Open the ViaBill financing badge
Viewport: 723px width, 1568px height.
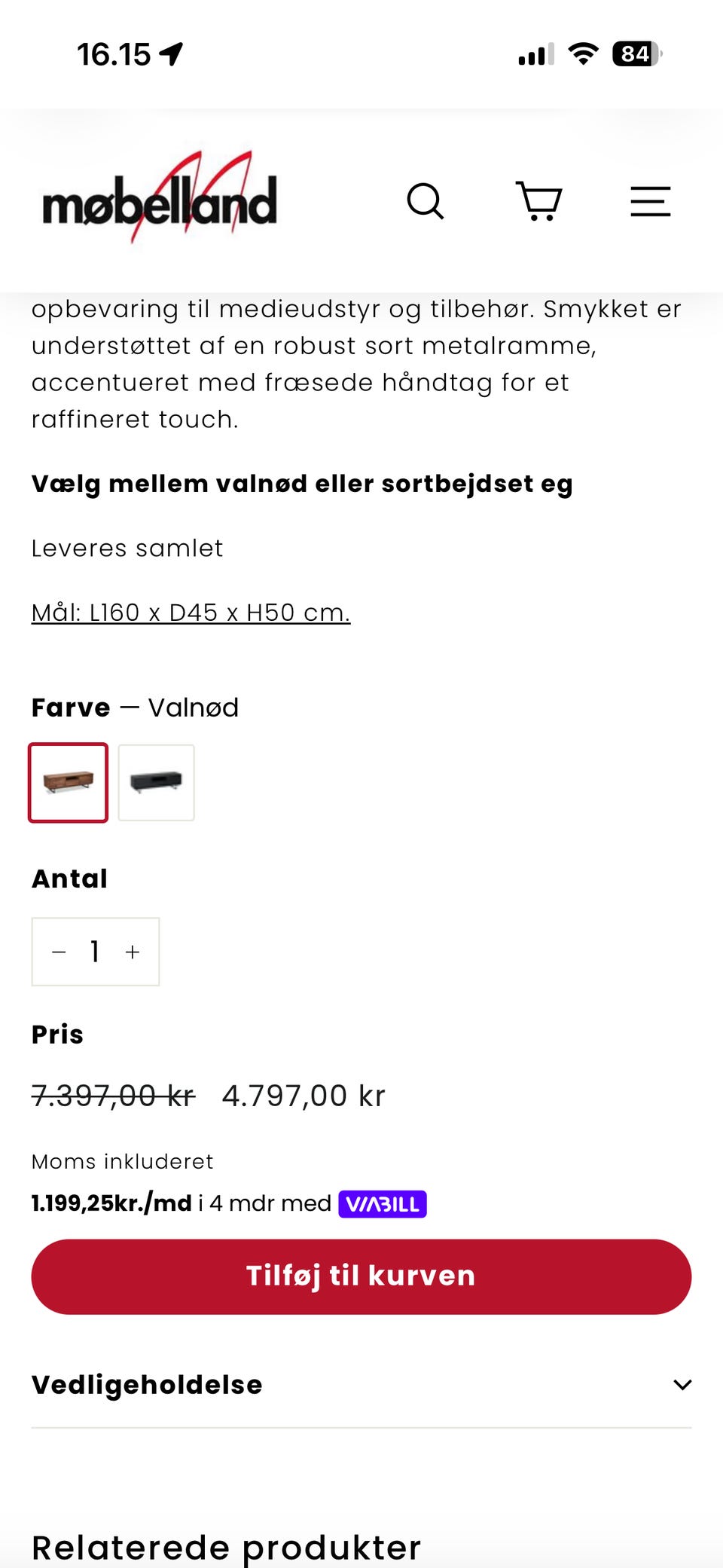pyautogui.click(x=383, y=1203)
